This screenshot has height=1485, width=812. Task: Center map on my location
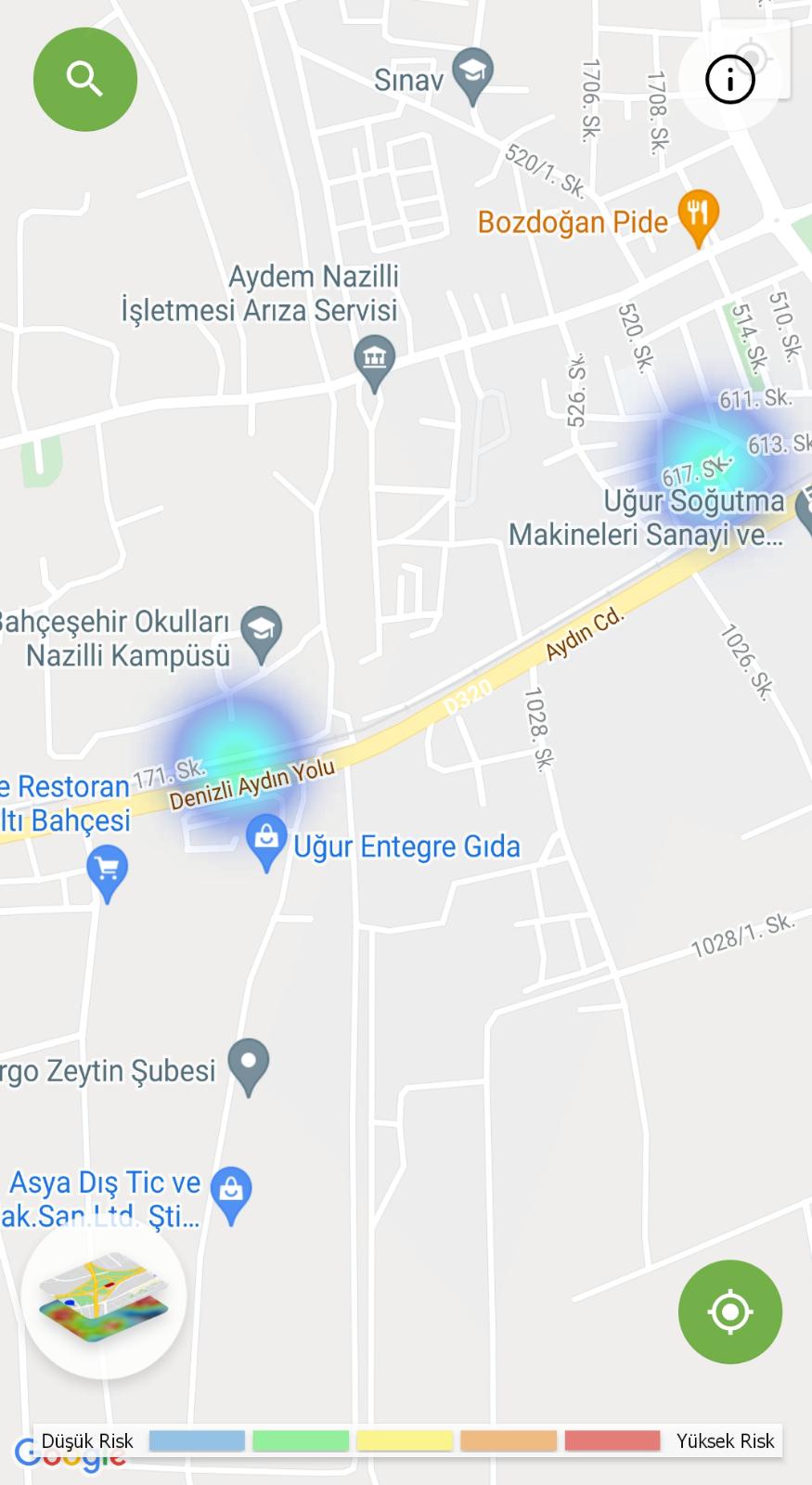tap(729, 1311)
